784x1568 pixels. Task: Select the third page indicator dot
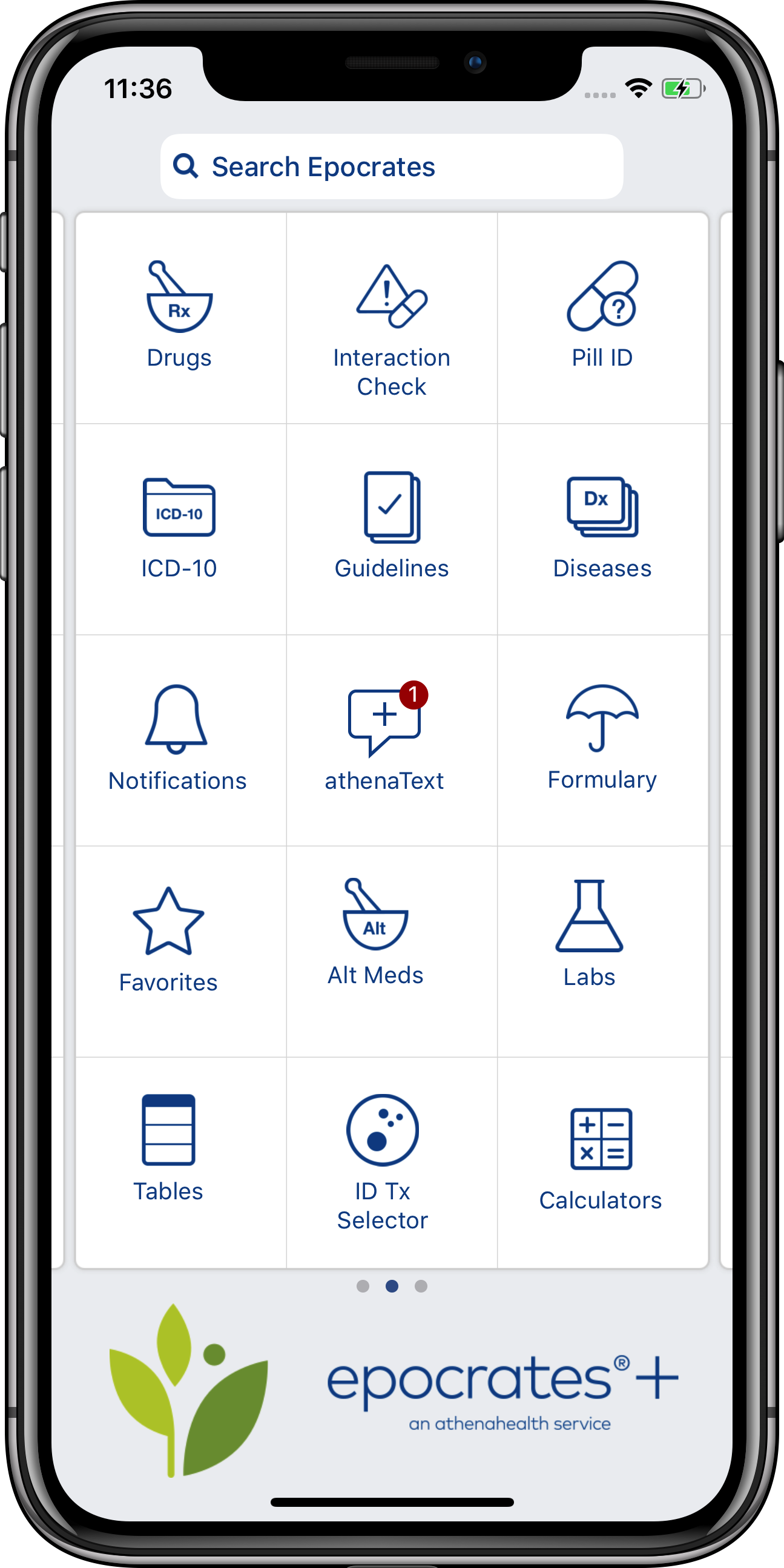pyautogui.click(x=421, y=1286)
